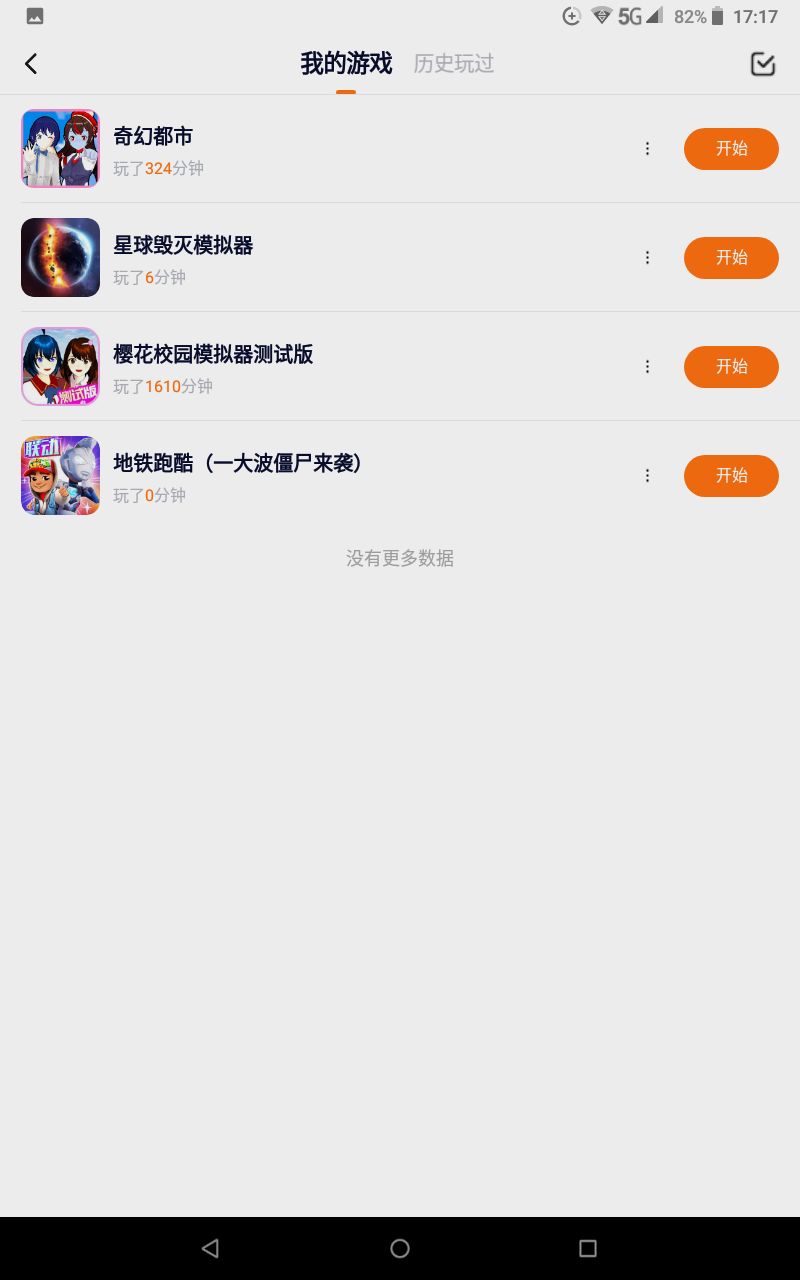This screenshot has height=1280, width=800.
Task: Go to the system home screen
Action: pyautogui.click(x=400, y=1248)
